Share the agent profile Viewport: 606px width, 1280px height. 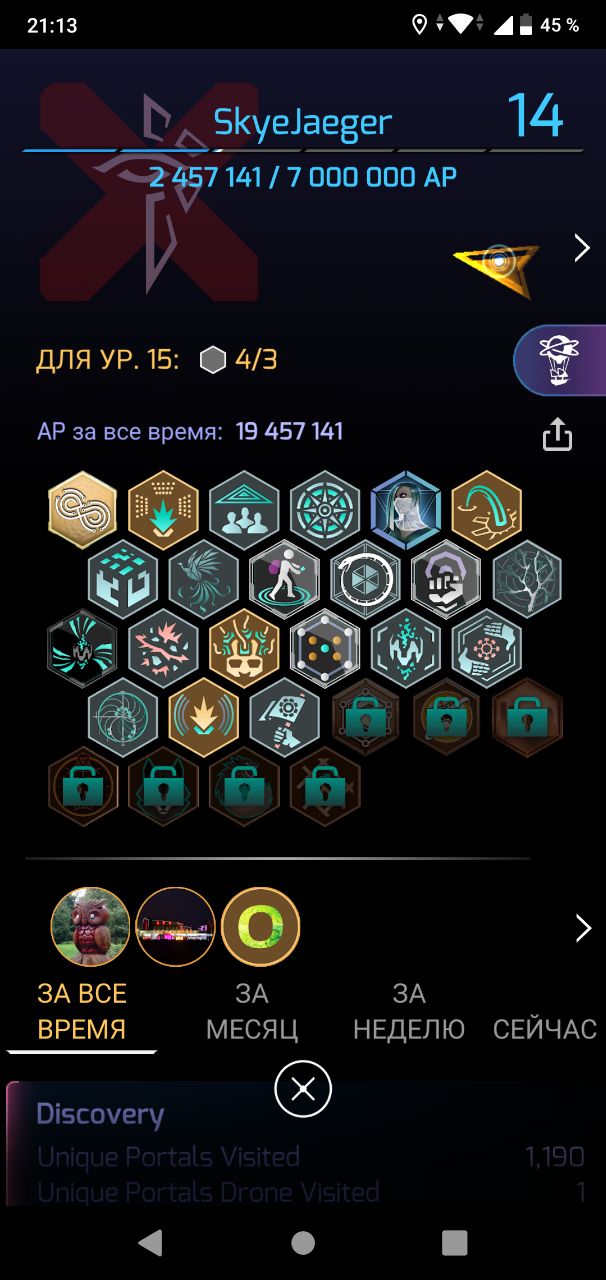[557, 434]
